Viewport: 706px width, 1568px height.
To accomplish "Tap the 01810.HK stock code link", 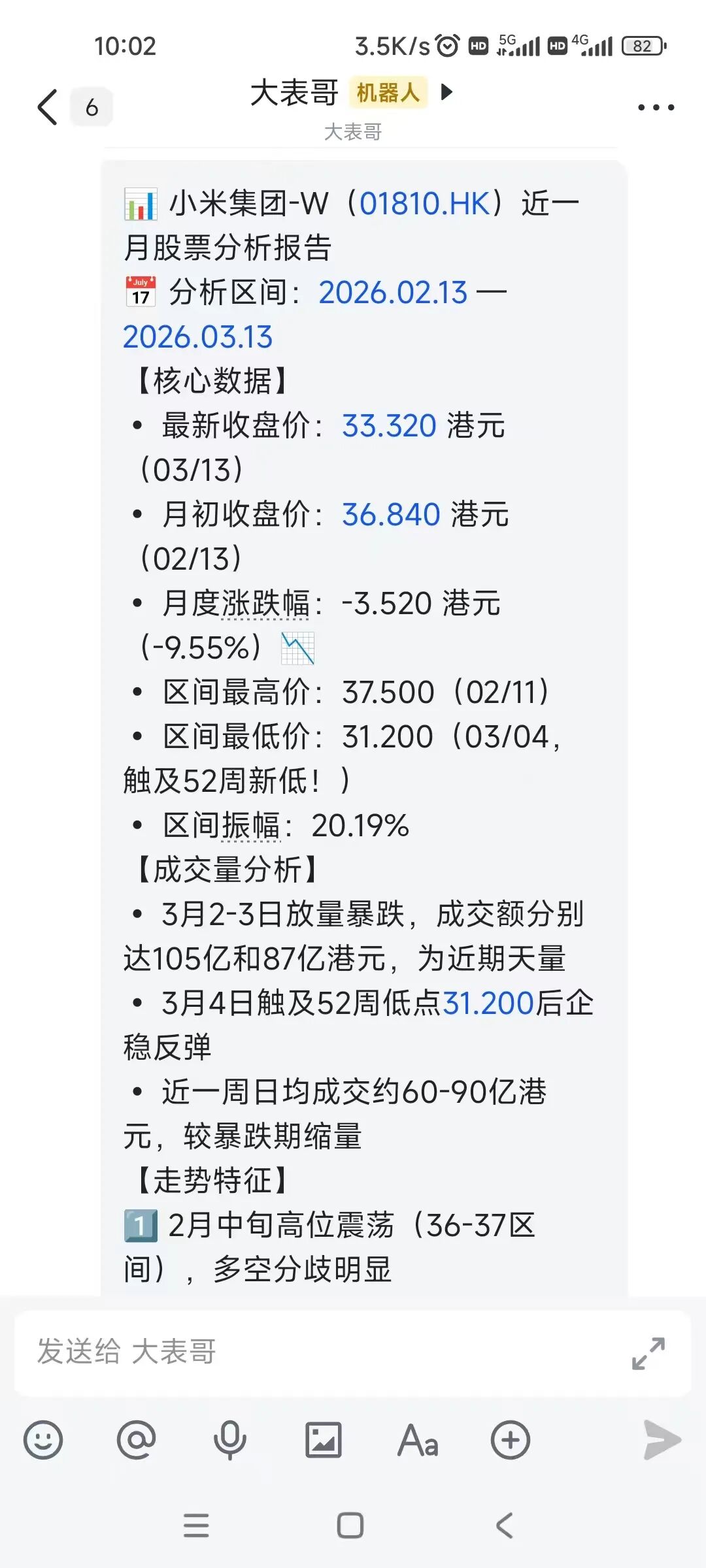I will [424, 203].
